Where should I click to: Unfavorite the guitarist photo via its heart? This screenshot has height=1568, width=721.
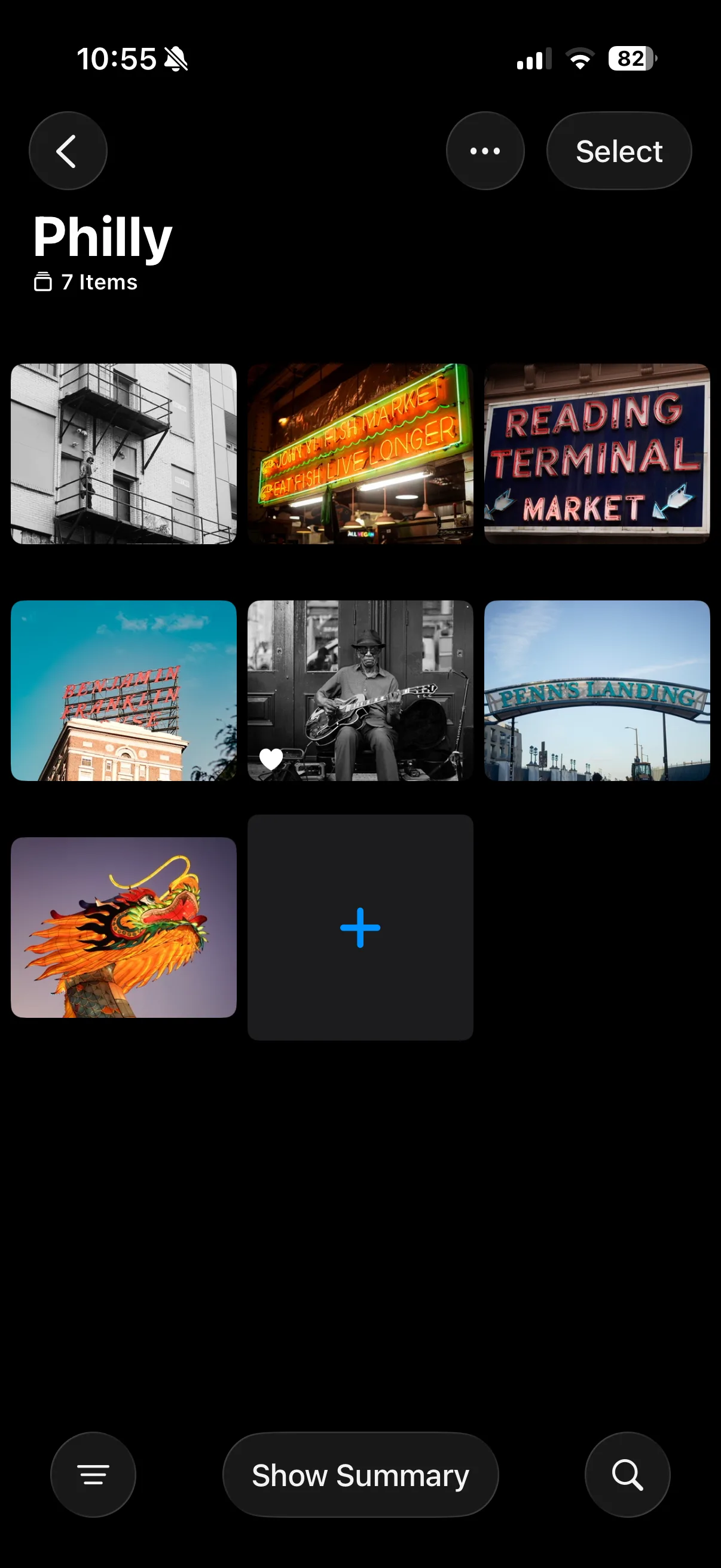pos(271,758)
